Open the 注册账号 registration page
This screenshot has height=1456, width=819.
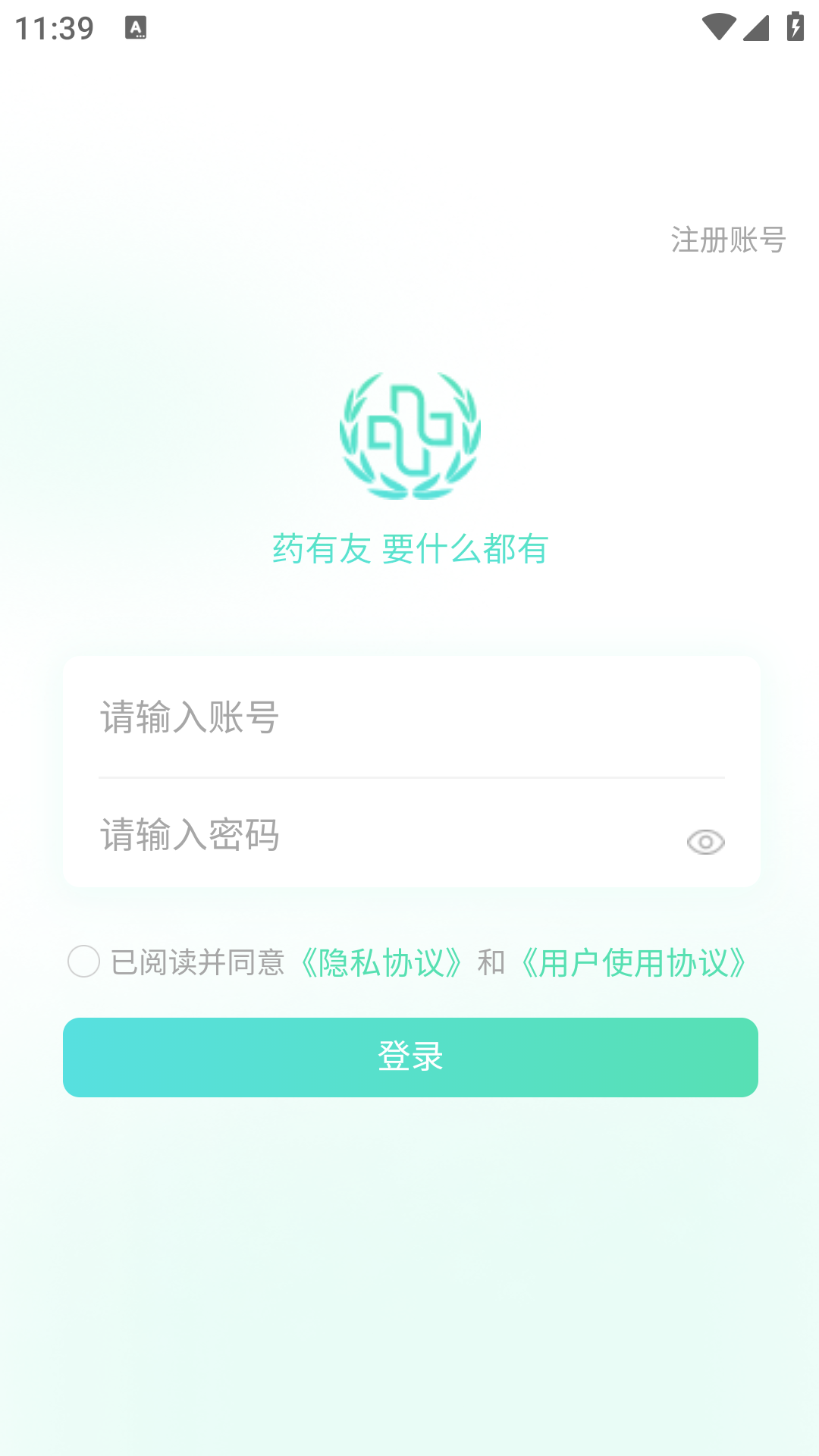(x=726, y=241)
